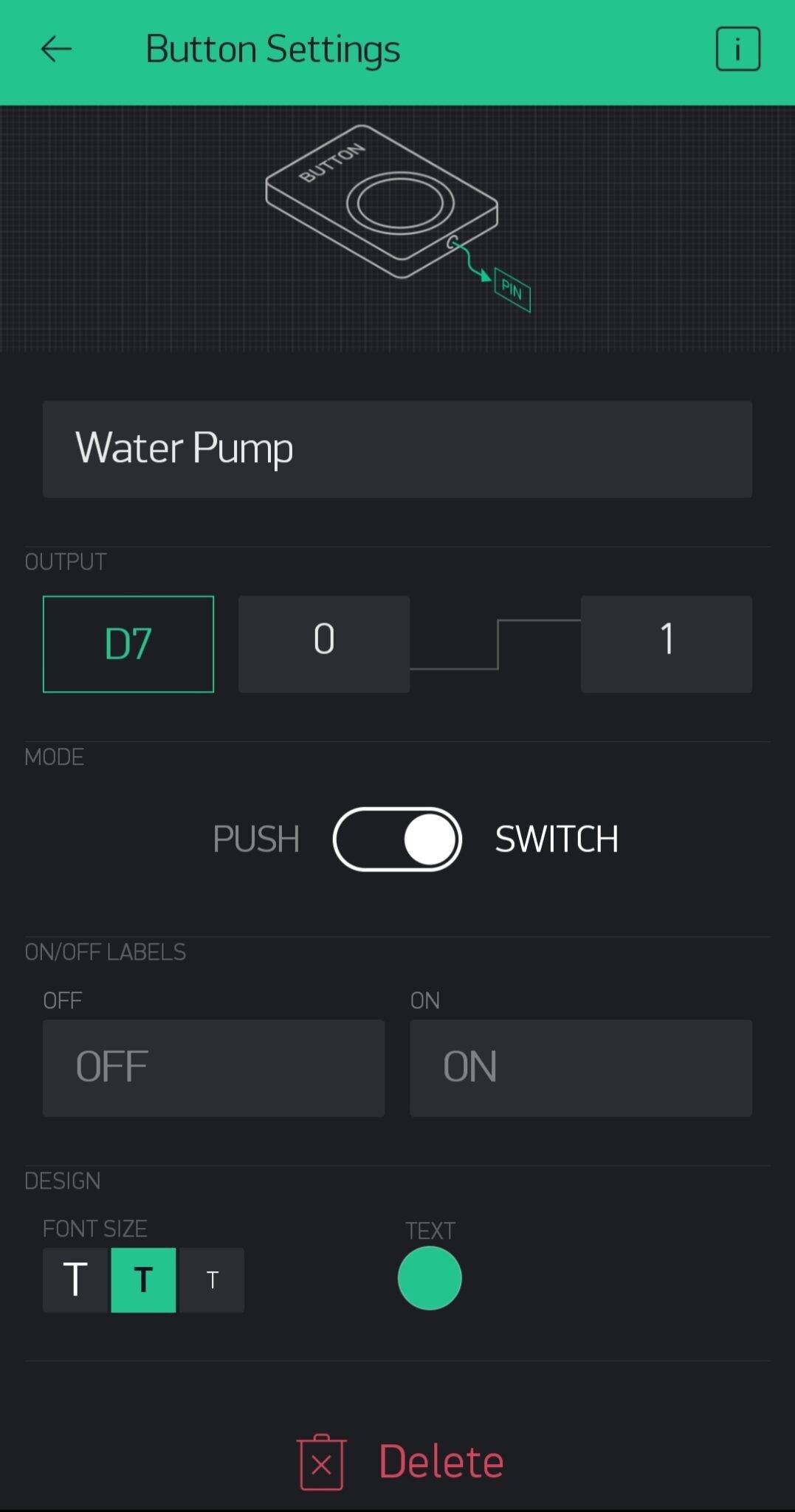Click Delete to remove the Water Pump button

(x=441, y=1461)
